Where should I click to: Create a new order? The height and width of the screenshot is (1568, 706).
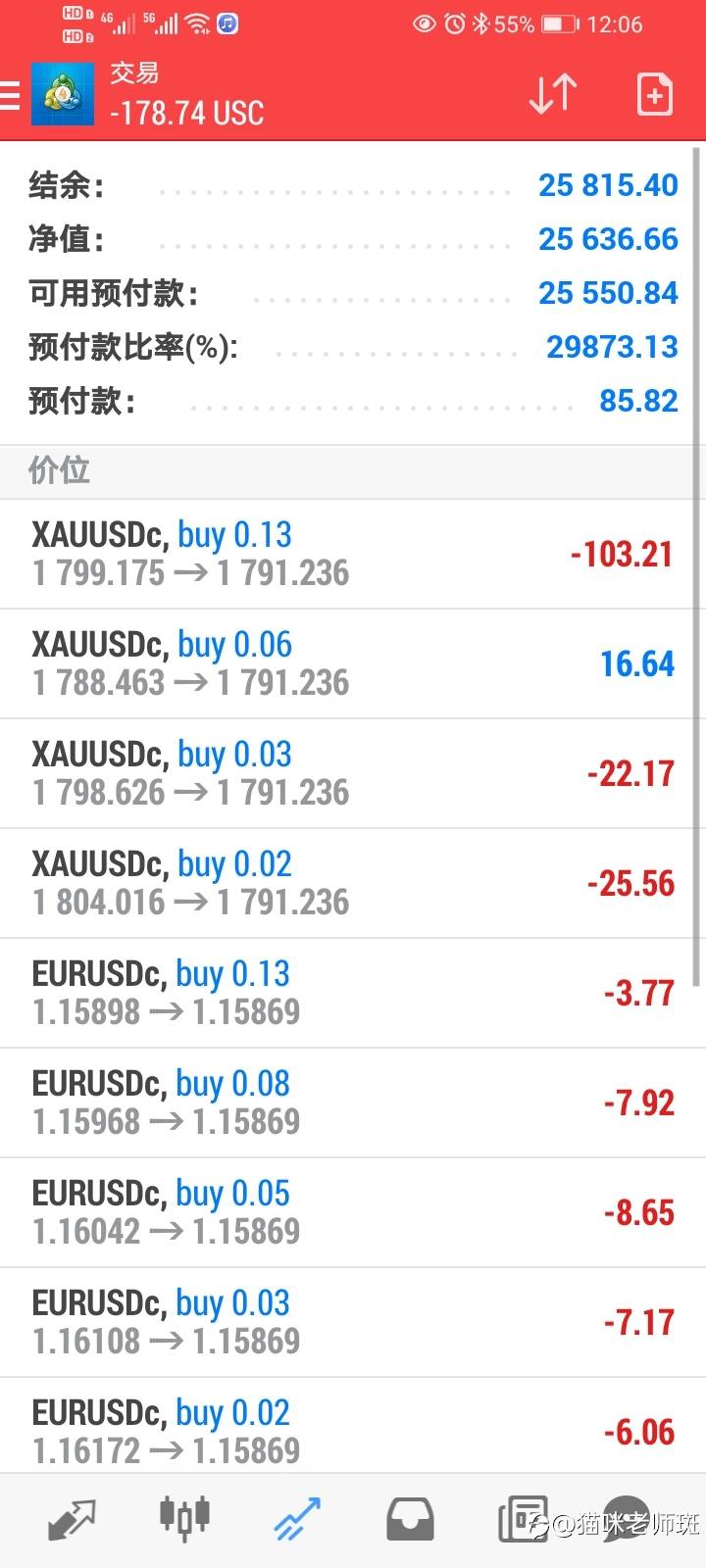[654, 95]
